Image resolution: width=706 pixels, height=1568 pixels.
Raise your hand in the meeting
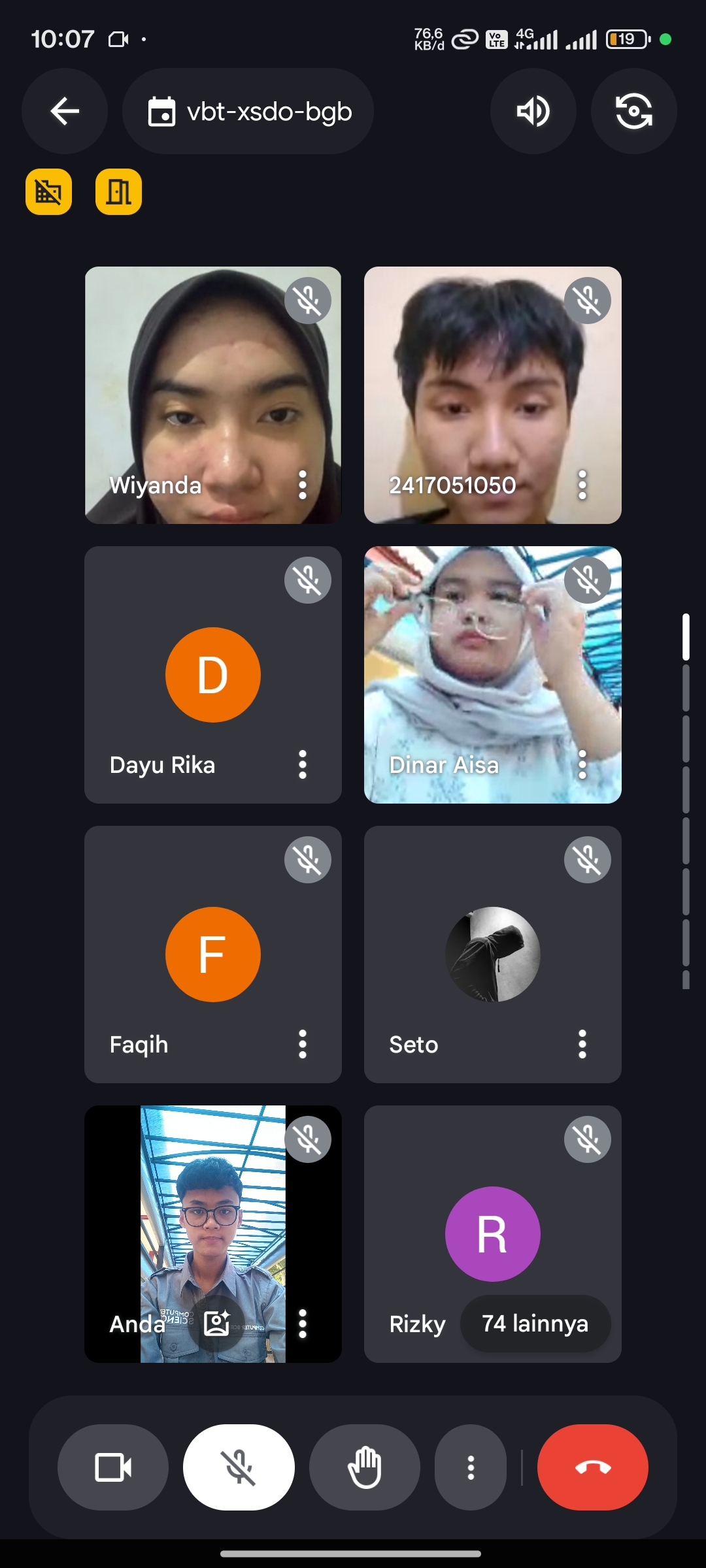tap(364, 1467)
